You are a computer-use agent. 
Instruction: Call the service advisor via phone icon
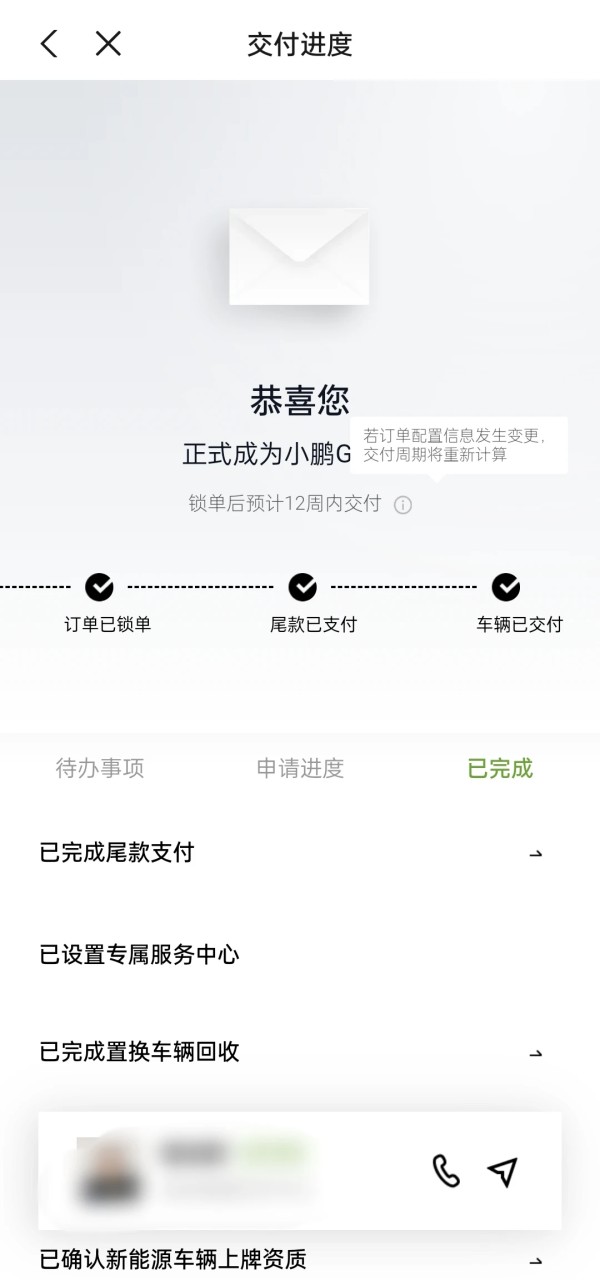pyautogui.click(x=446, y=1171)
